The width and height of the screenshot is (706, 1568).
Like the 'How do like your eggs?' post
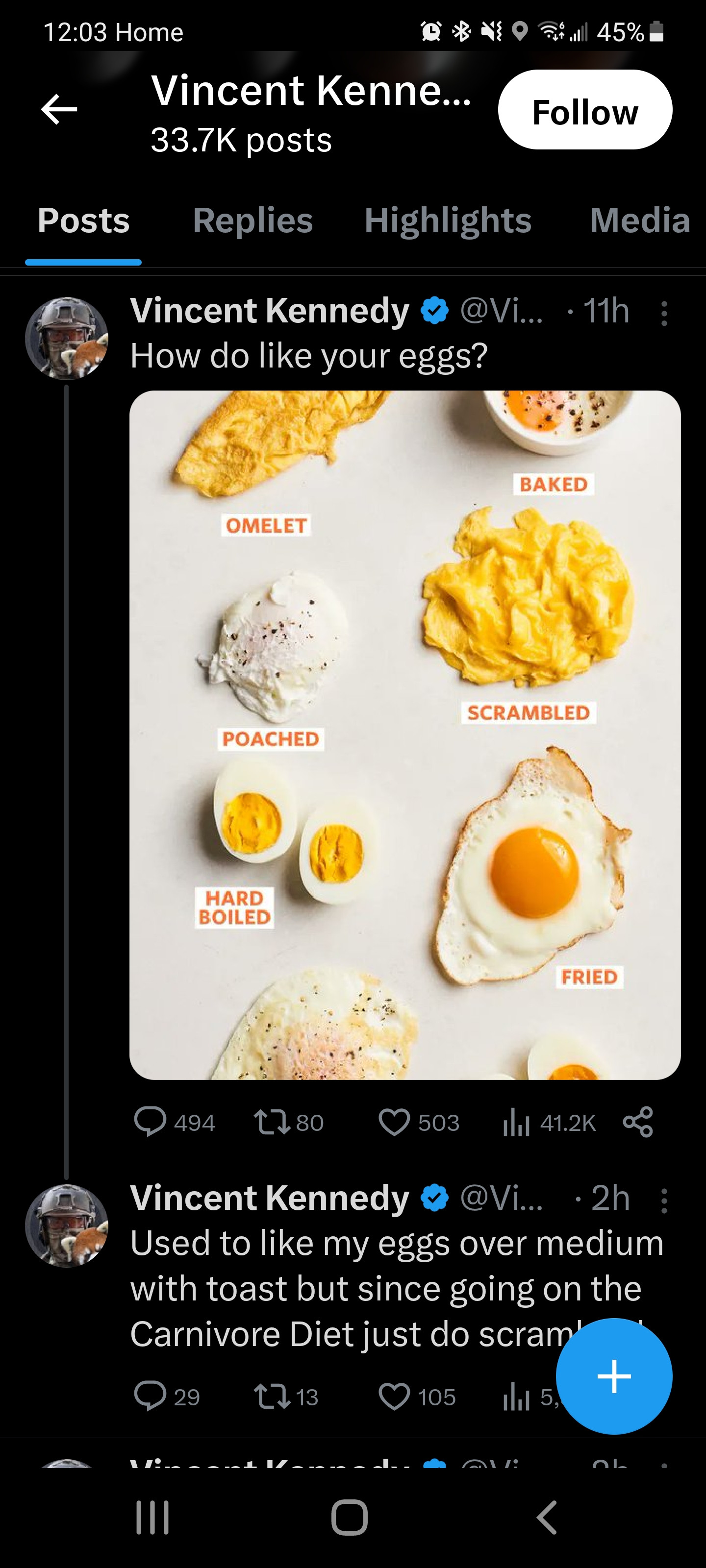click(394, 1122)
